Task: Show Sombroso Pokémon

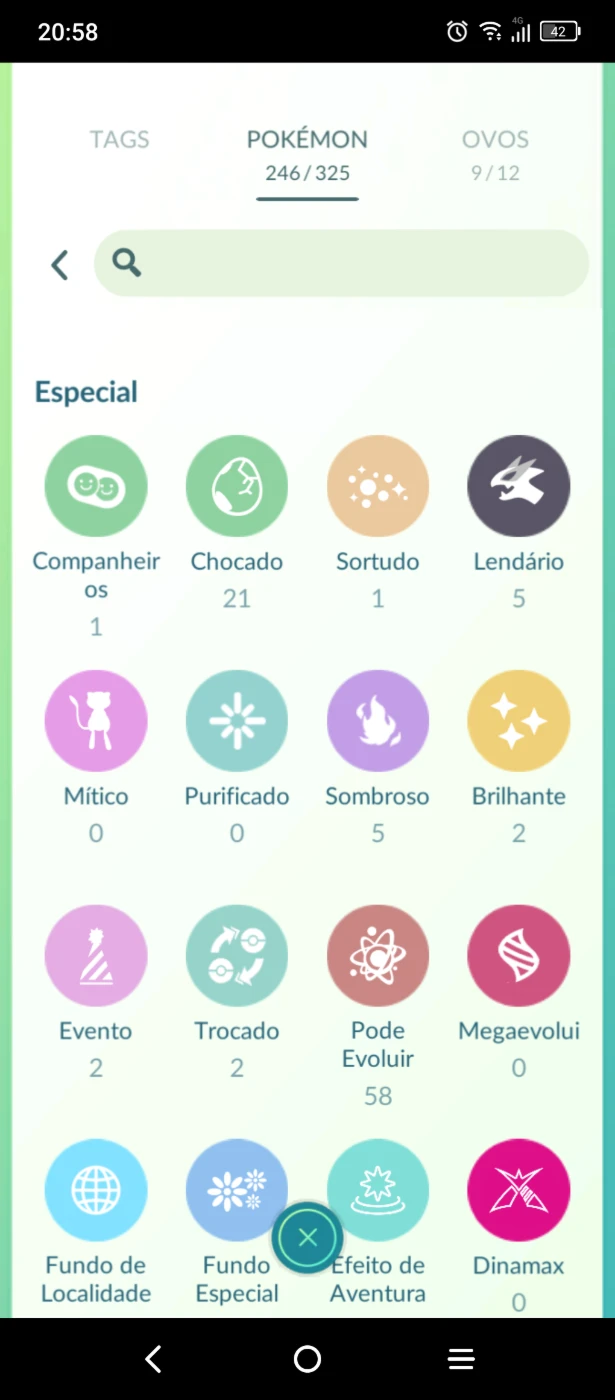Action: 378,721
